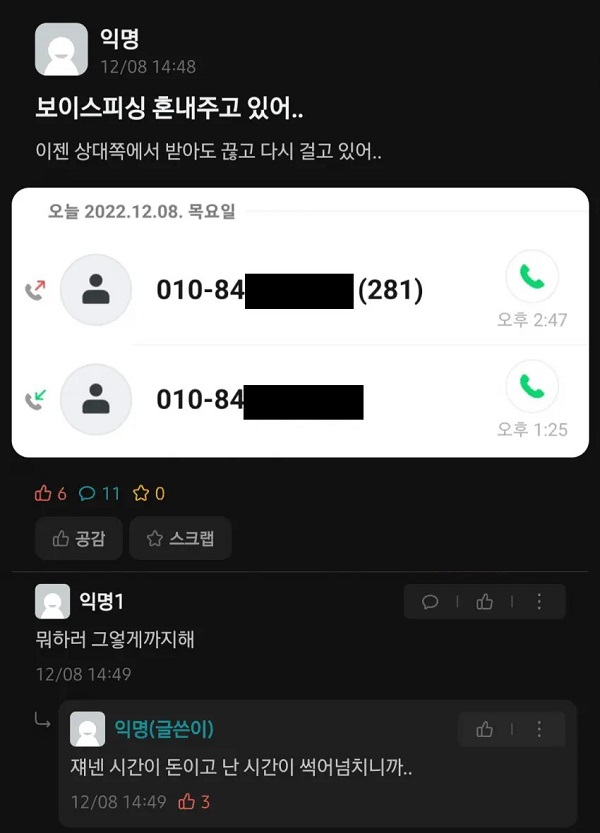Open the overflow menu on 익명1's comment
This screenshot has height=833, width=600.
pyautogui.click(x=539, y=602)
